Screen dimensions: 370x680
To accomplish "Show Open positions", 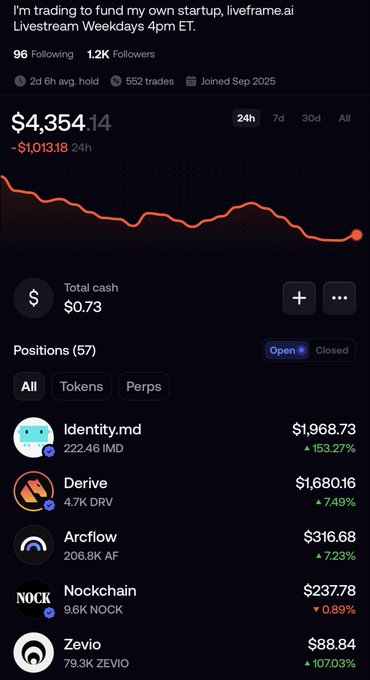I will tap(286, 350).
